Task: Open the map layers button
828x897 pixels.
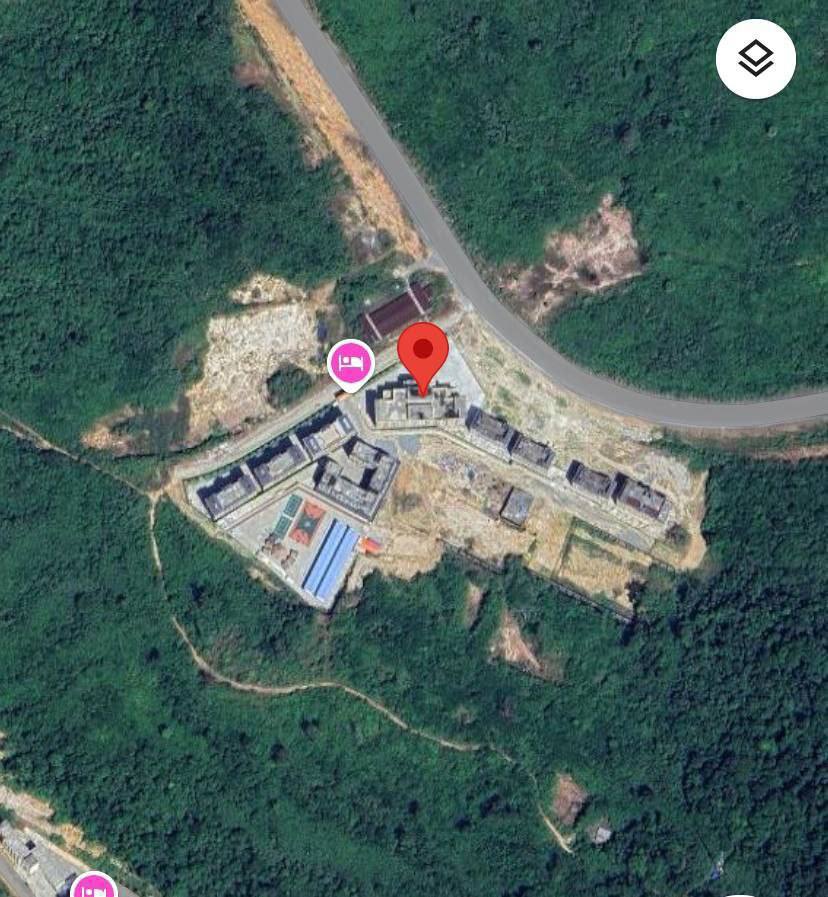Action: 755,59
